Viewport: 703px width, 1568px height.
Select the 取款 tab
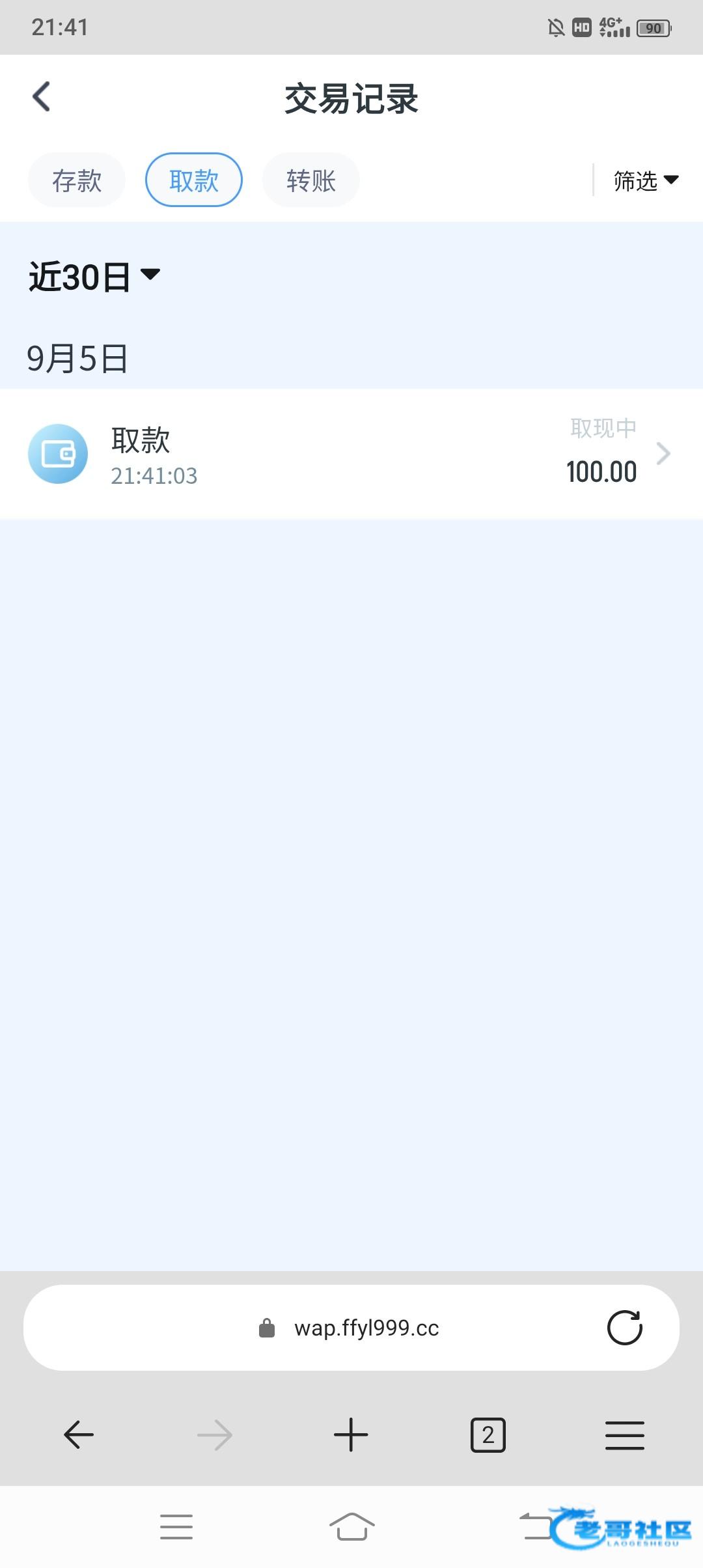tap(194, 180)
